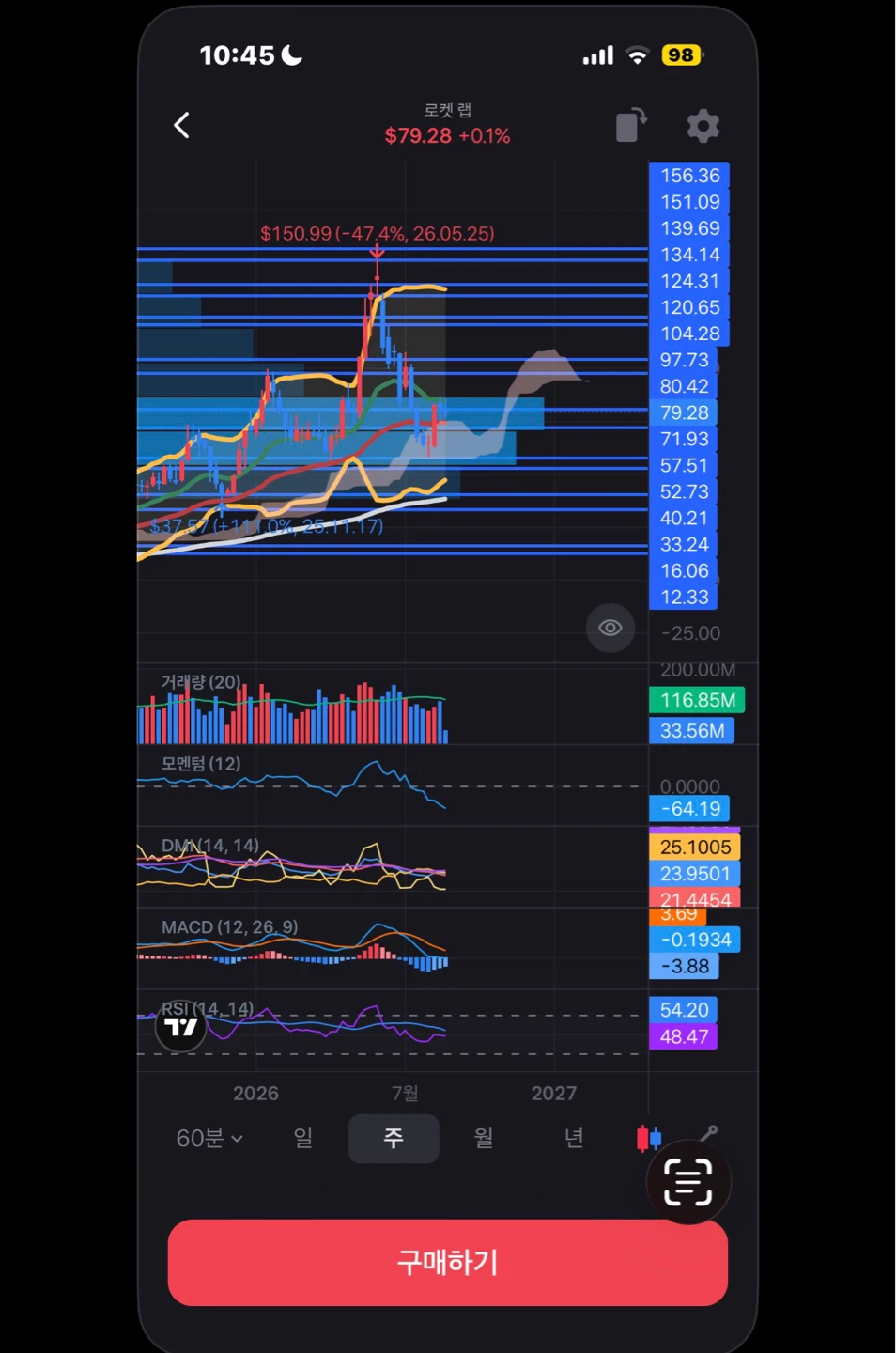Open chart settings gear
This screenshot has width=896, height=1353.
point(703,125)
